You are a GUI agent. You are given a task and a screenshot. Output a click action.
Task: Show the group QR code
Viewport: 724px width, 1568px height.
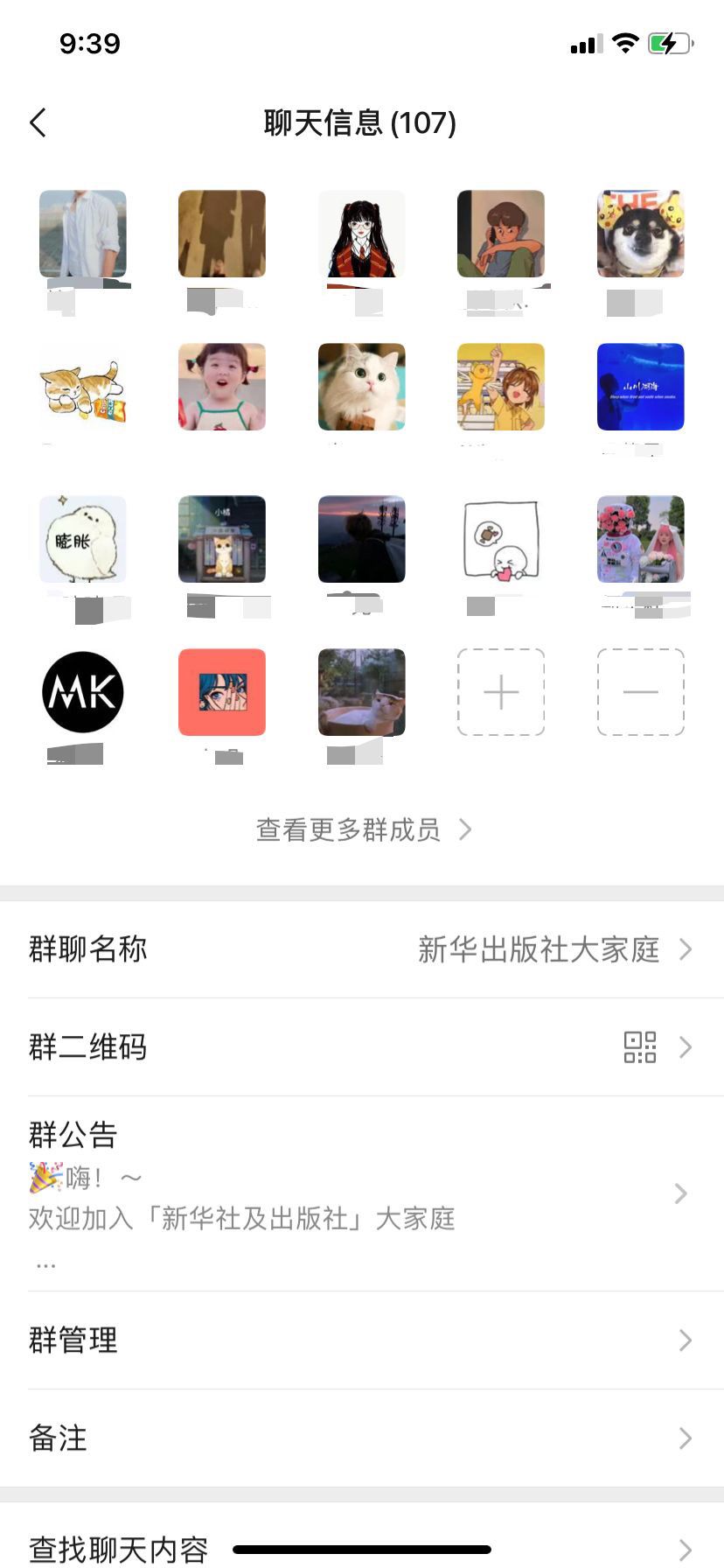(x=362, y=1047)
